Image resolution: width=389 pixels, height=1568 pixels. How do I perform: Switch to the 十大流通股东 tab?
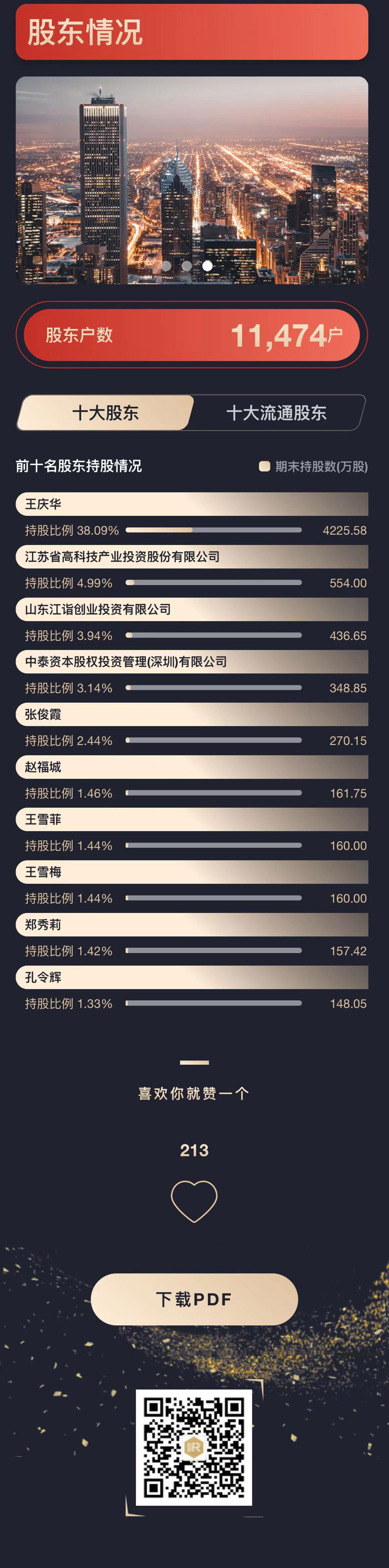(277, 413)
